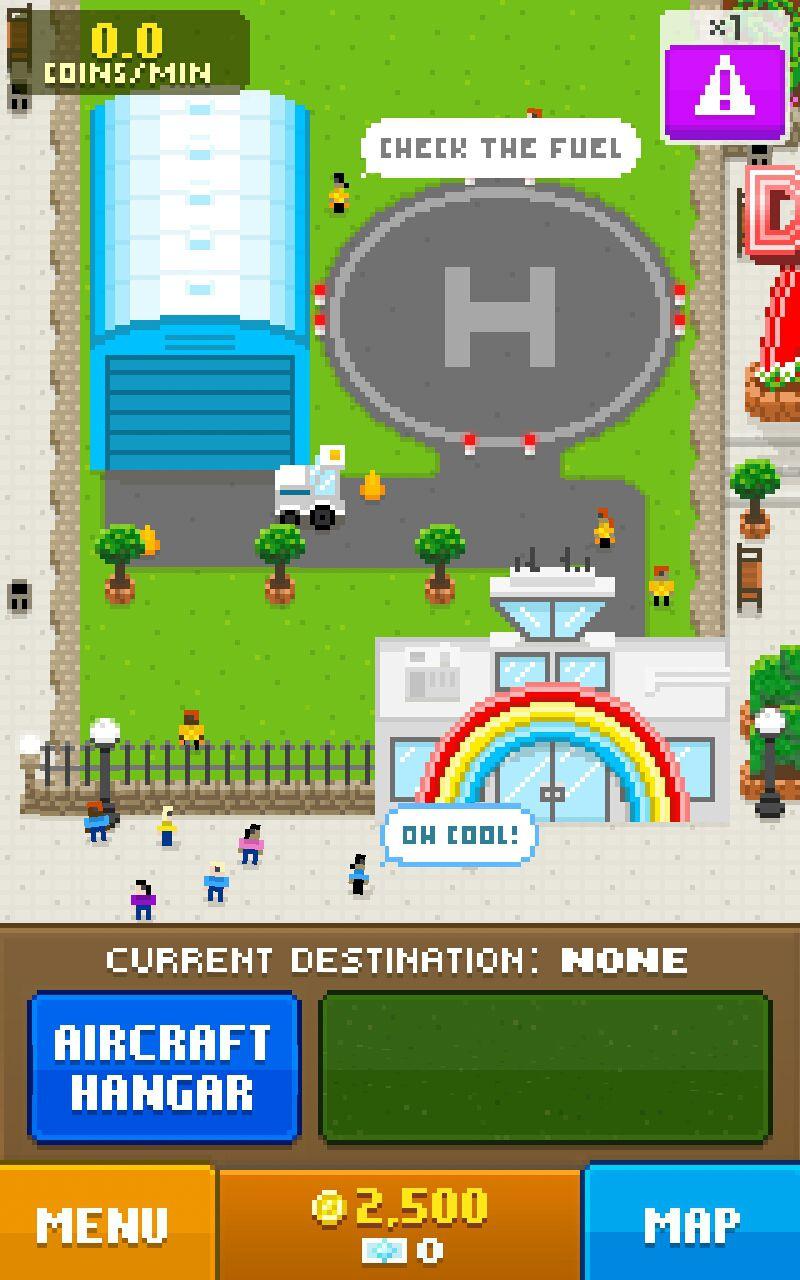Open the Menu
This screenshot has width=800, height=1280.
point(105,1224)
